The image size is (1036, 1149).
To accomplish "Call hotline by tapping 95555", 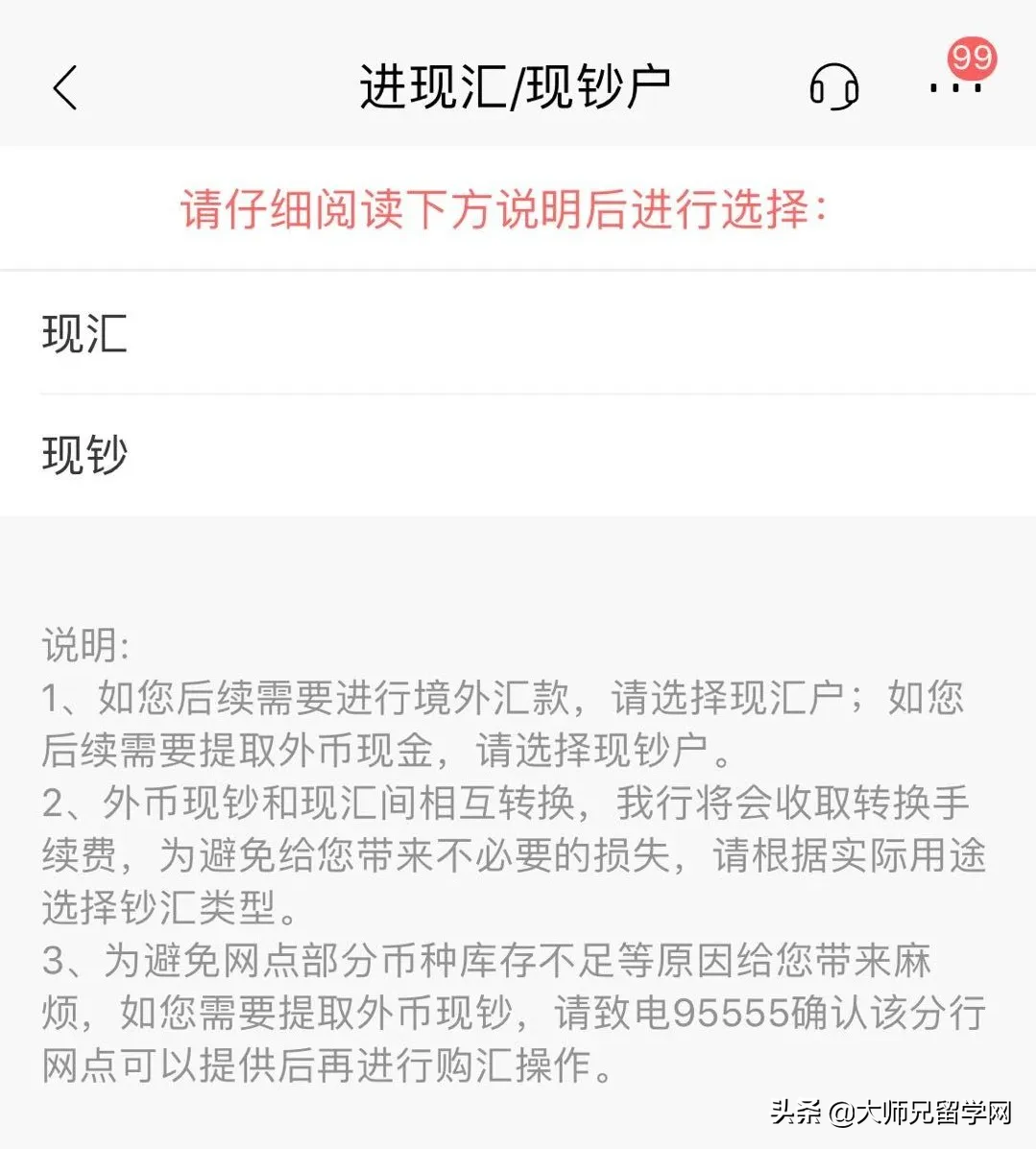I will (x=734, y=1007).
